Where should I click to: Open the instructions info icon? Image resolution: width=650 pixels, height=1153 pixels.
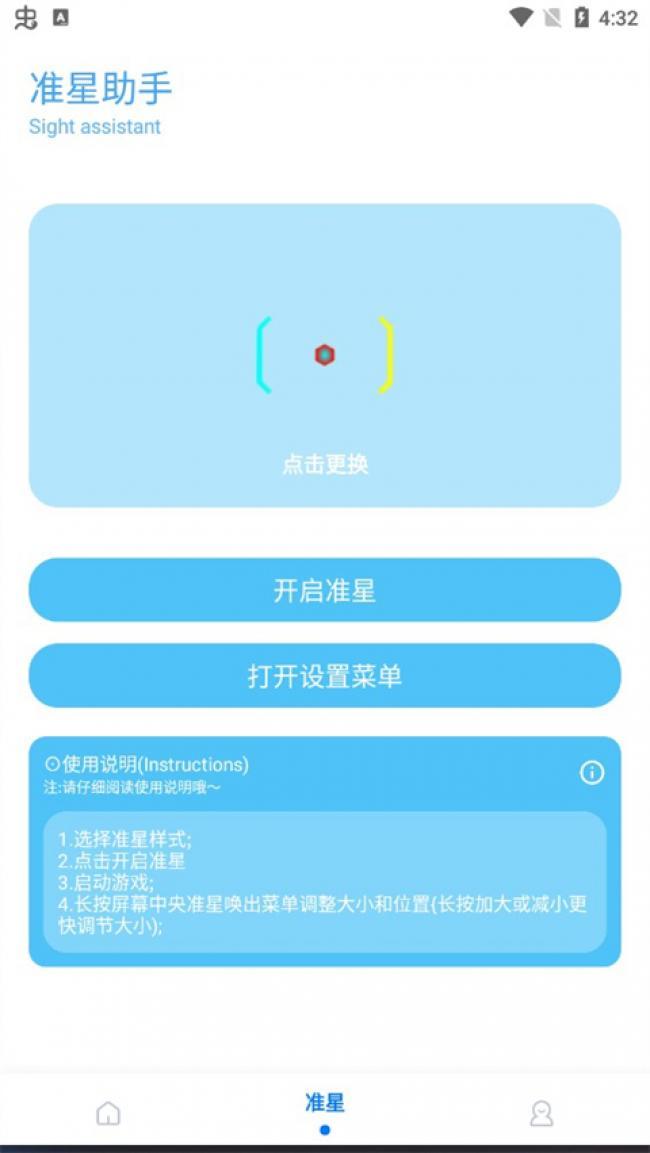[592, 772]
